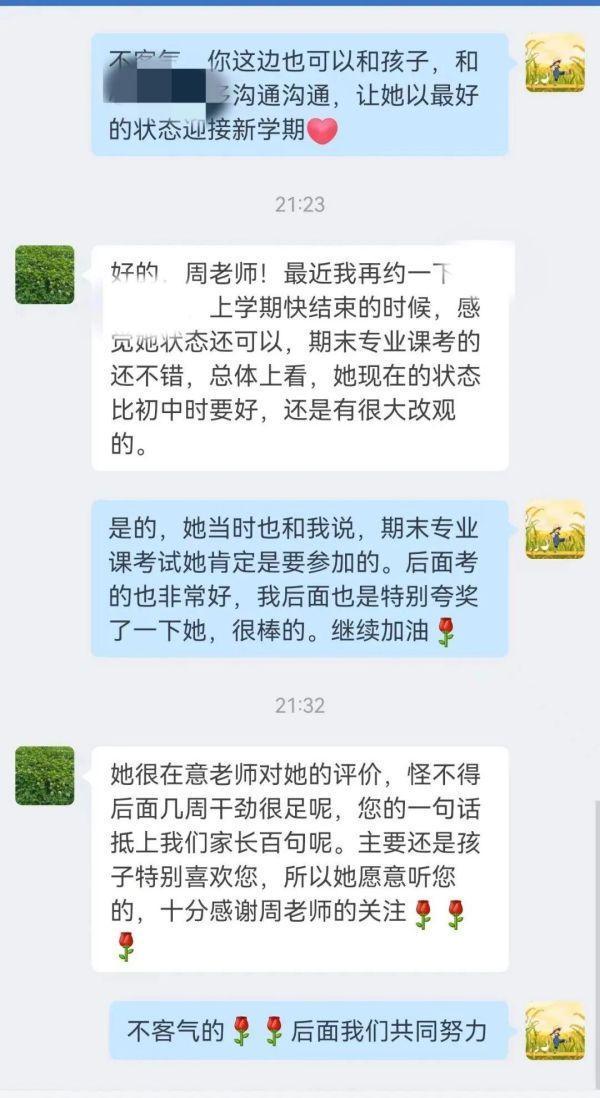Open teacher's avatar beside 不客气的 reply

tap(555, 1031)
